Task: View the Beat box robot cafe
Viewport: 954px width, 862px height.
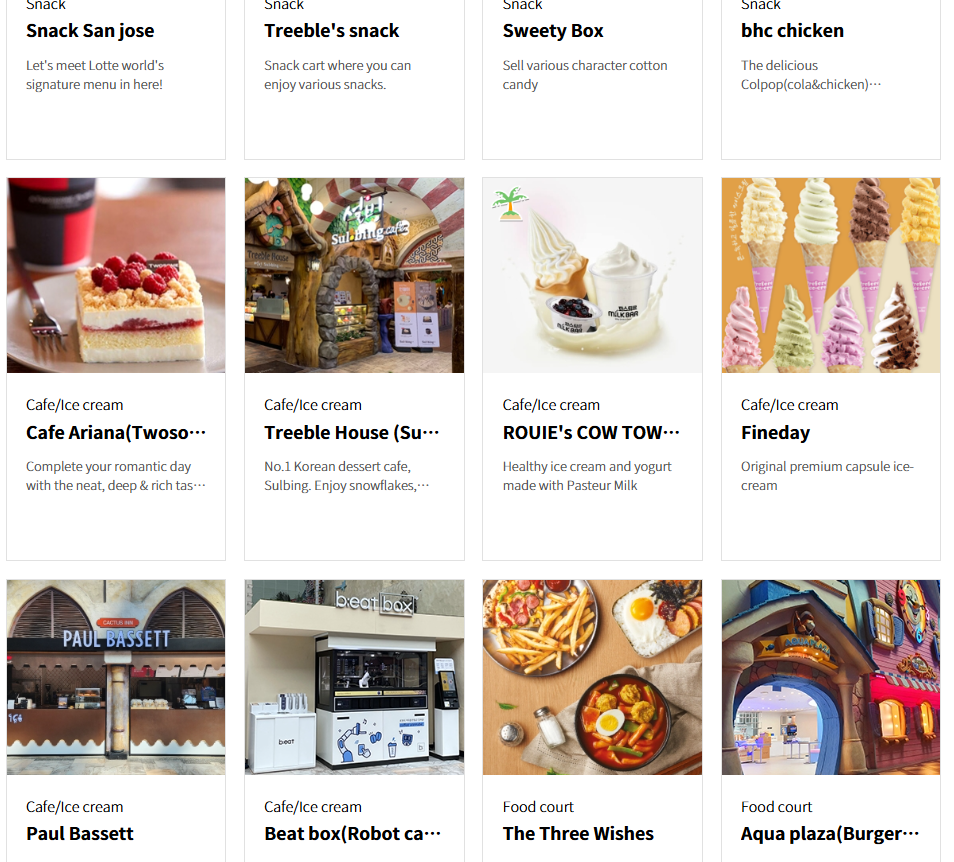Action: [354, 720]
